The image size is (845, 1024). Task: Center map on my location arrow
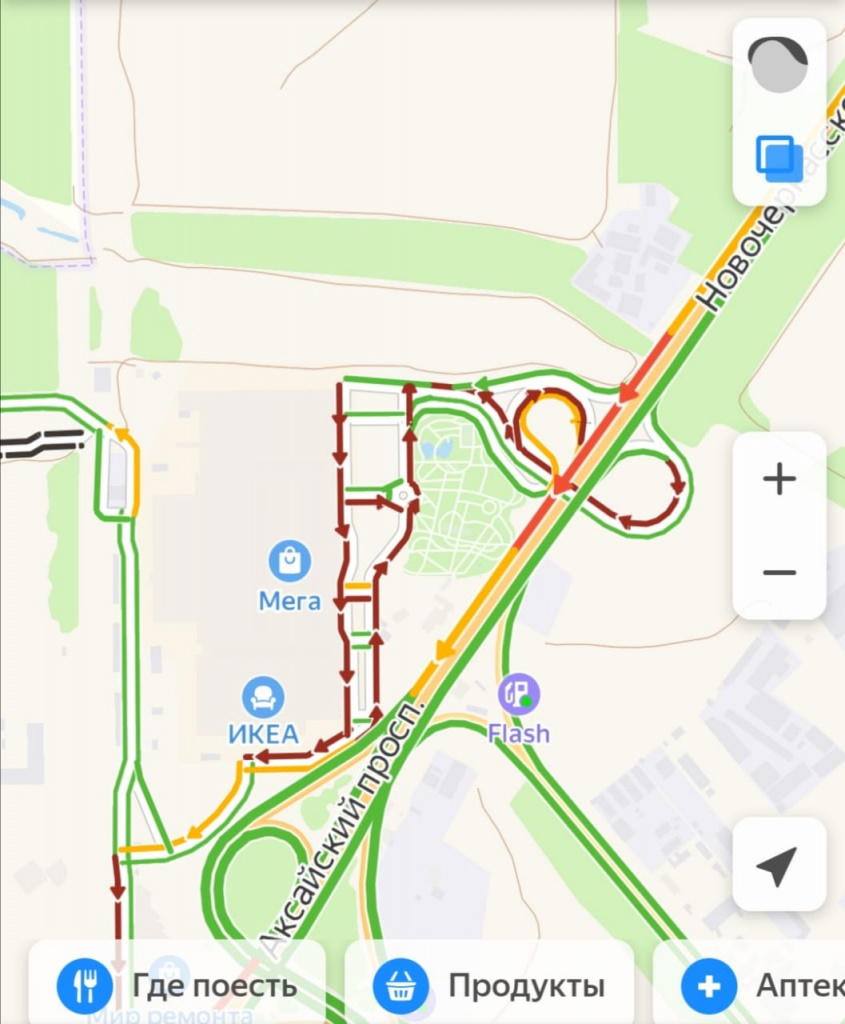point(777,866)
